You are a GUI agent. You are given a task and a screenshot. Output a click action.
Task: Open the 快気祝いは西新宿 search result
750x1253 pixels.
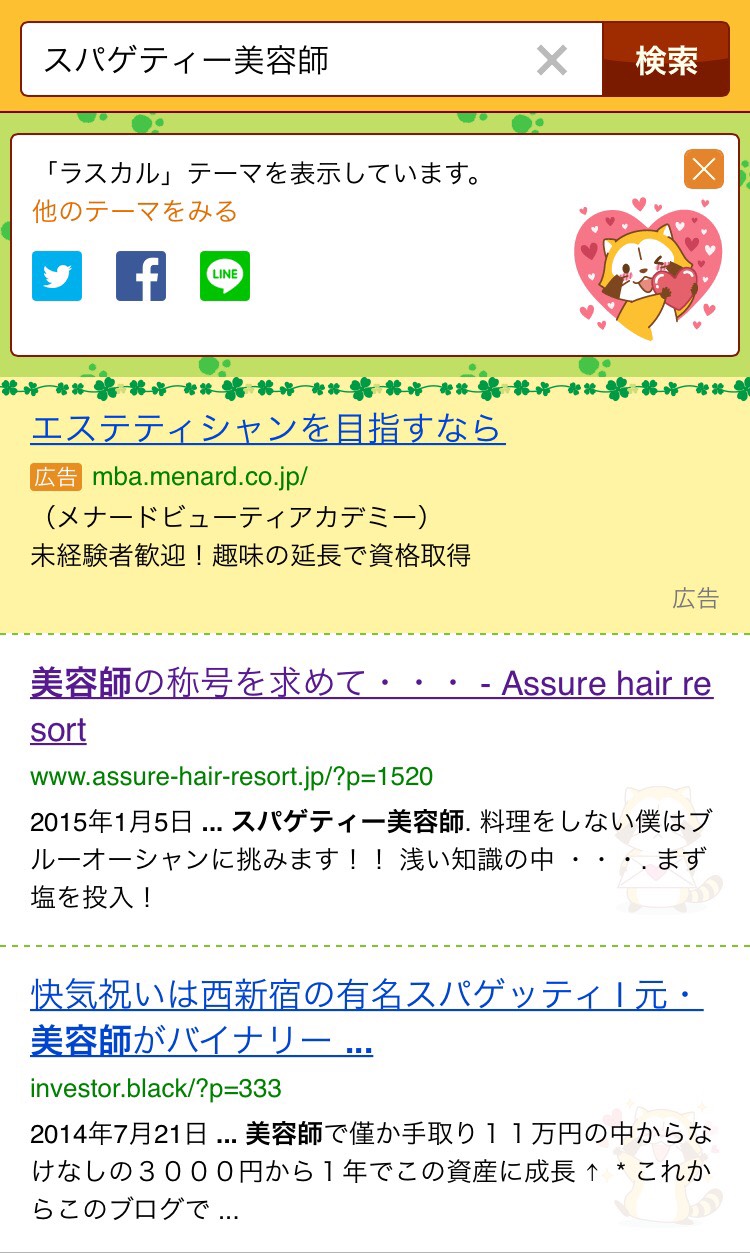tap(366, 998)
